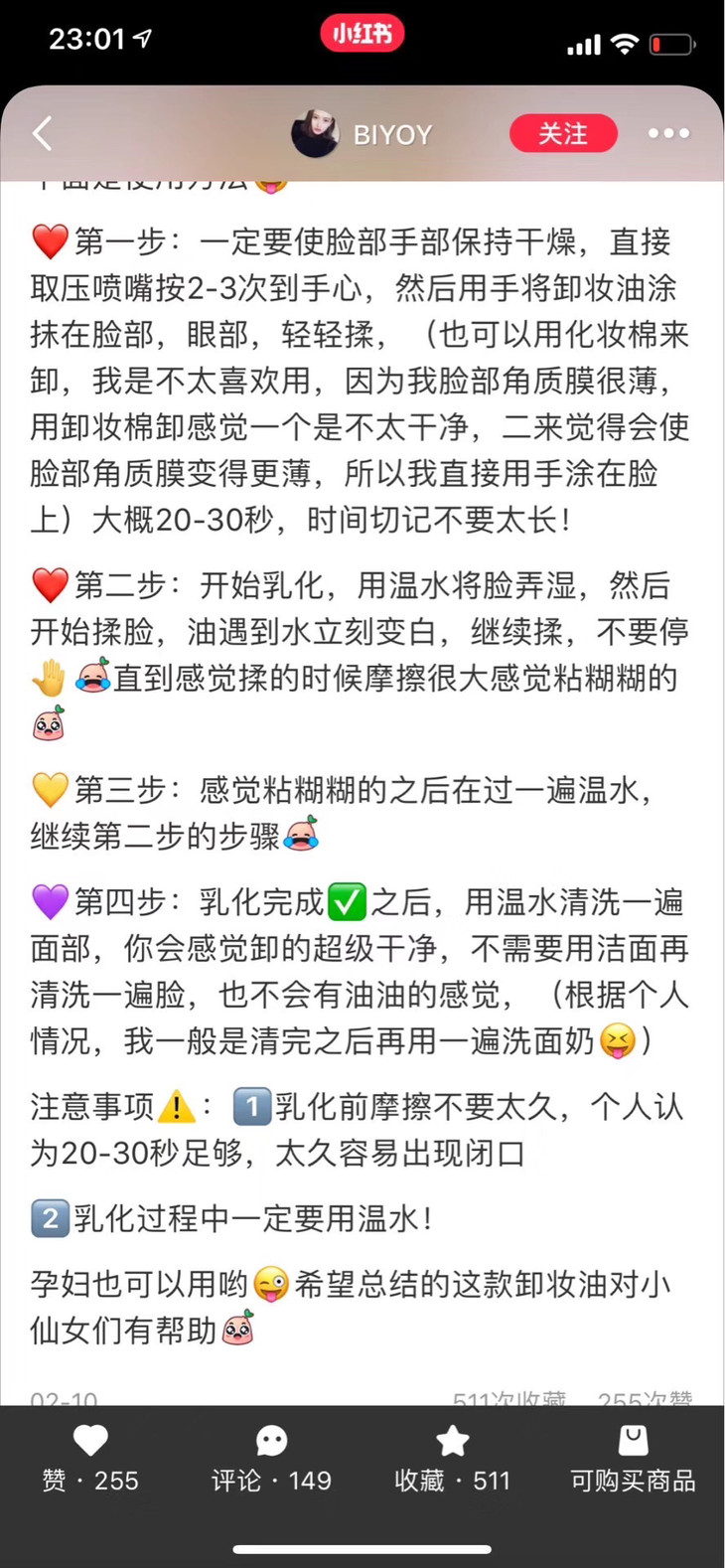Return to 小红书 via the status bar pill
Image resolution: width=725 pixels, height=1568 pixels.
pos(362,34)
